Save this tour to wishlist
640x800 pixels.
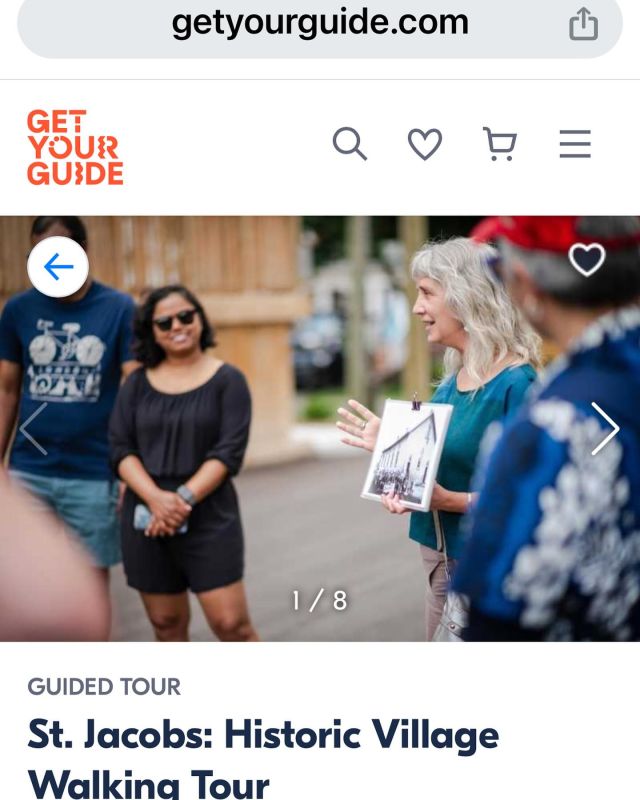coord(586,260)
